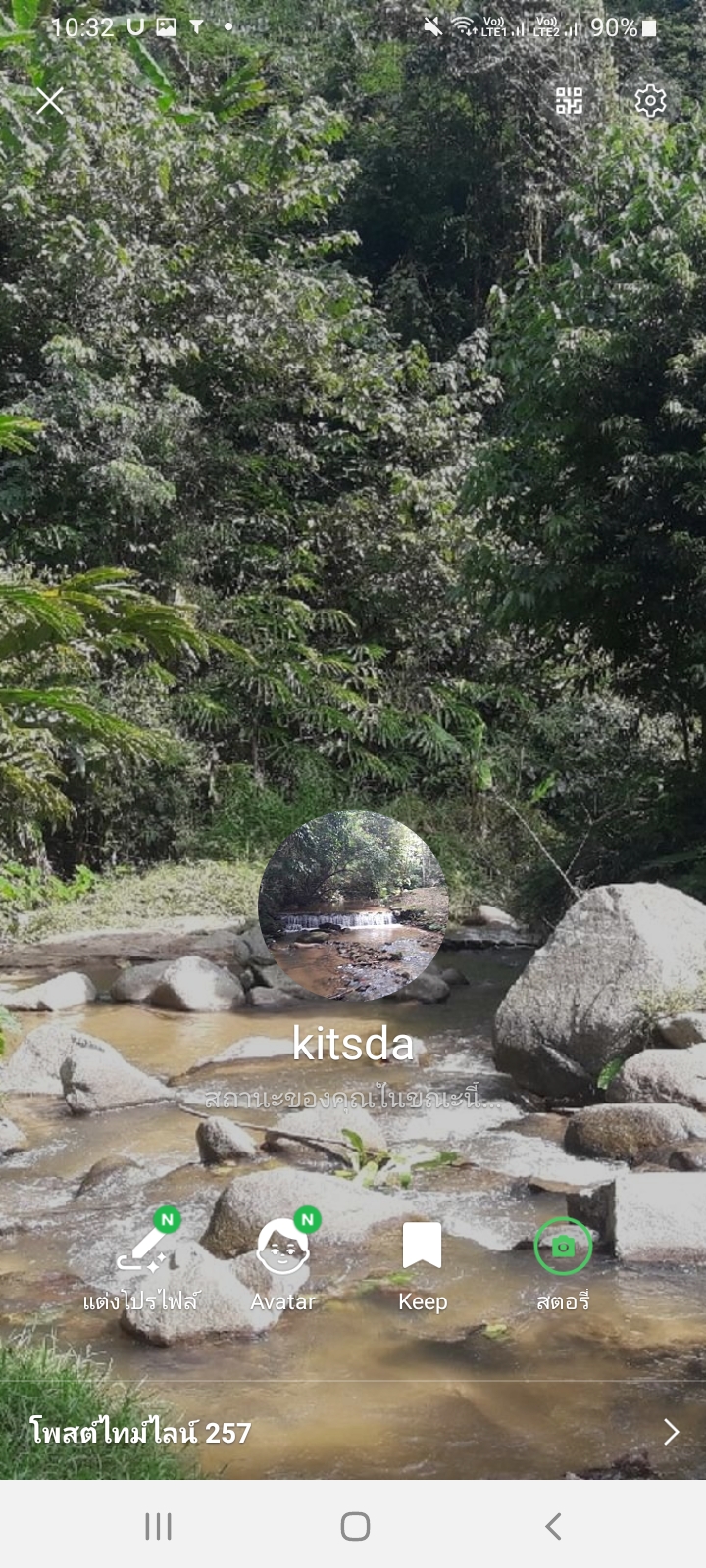Close the profile screen

pos(50,101)
